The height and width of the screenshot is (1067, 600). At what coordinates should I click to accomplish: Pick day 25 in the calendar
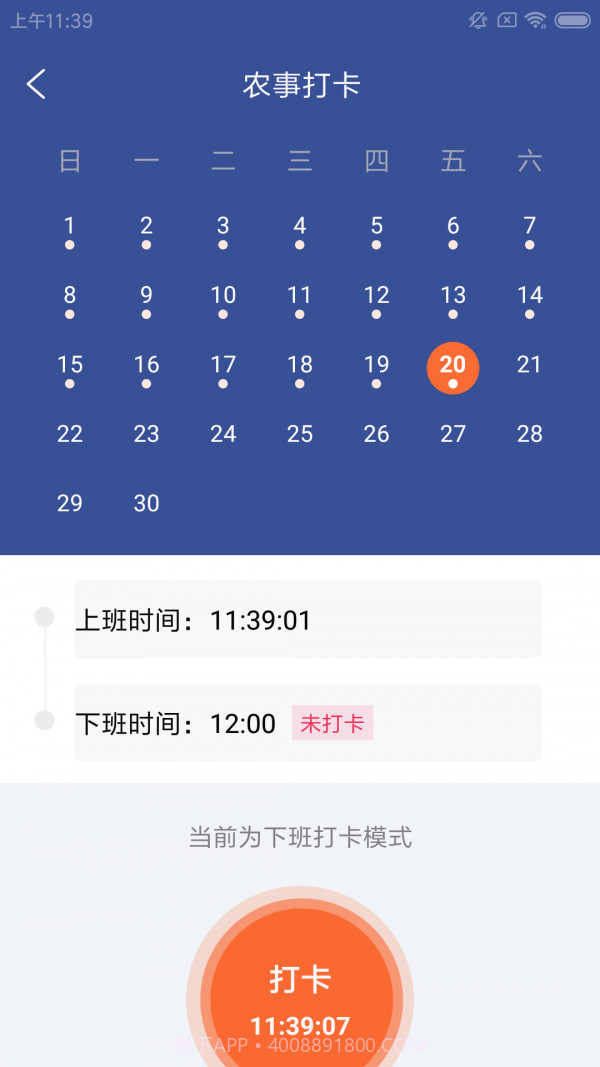tap(300, 434)
